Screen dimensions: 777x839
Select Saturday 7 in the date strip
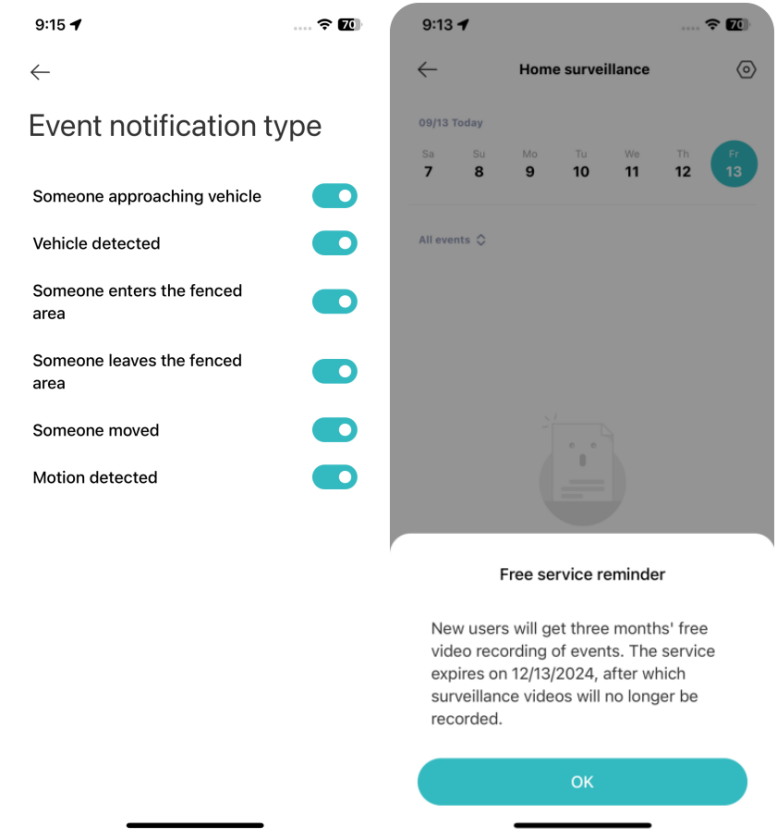coord(428,164)
